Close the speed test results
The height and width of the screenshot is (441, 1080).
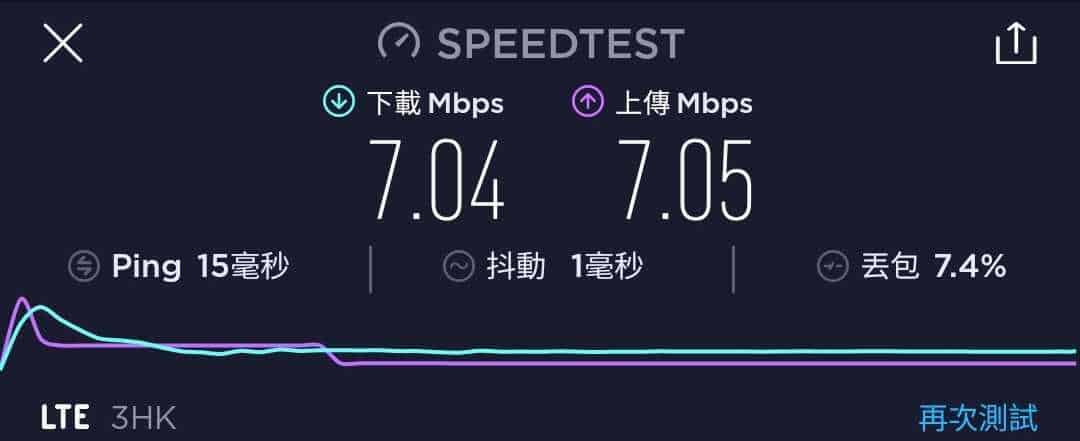point(62,44)
